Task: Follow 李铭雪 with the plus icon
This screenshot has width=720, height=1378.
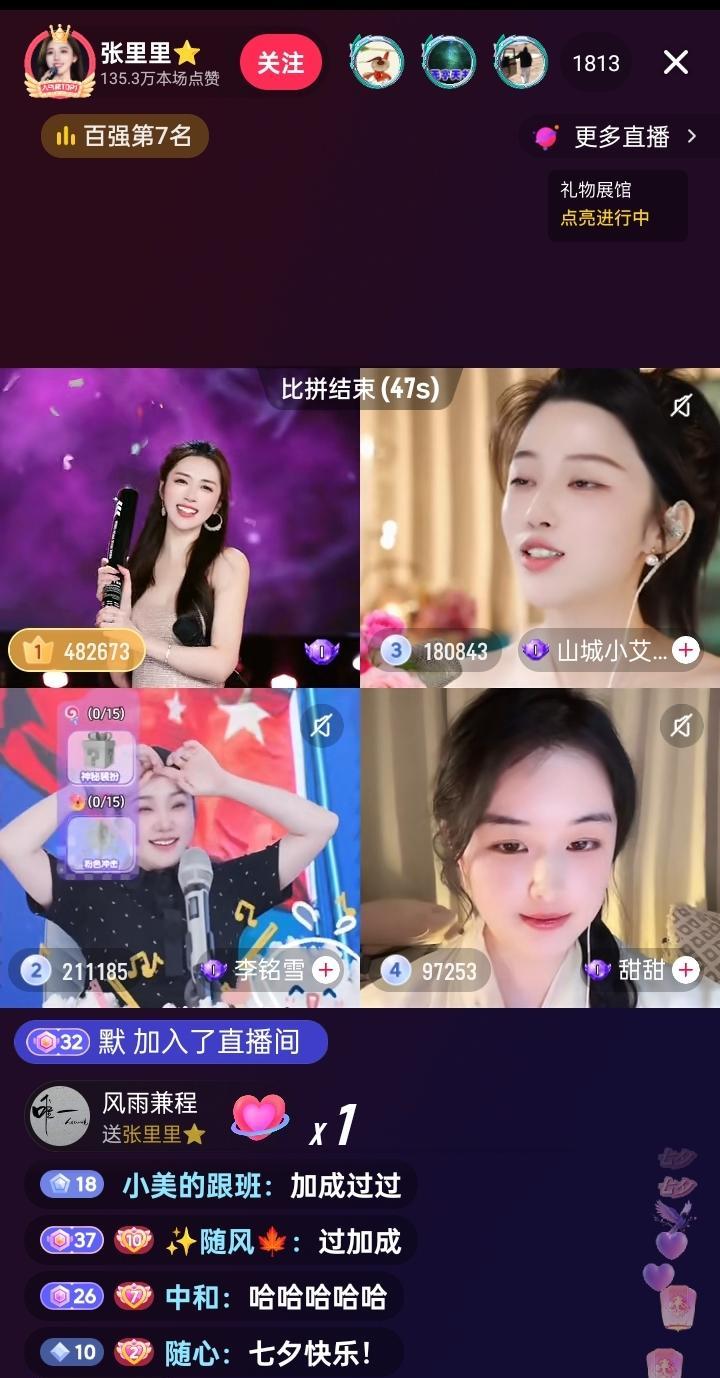Action: click(325, 969)
